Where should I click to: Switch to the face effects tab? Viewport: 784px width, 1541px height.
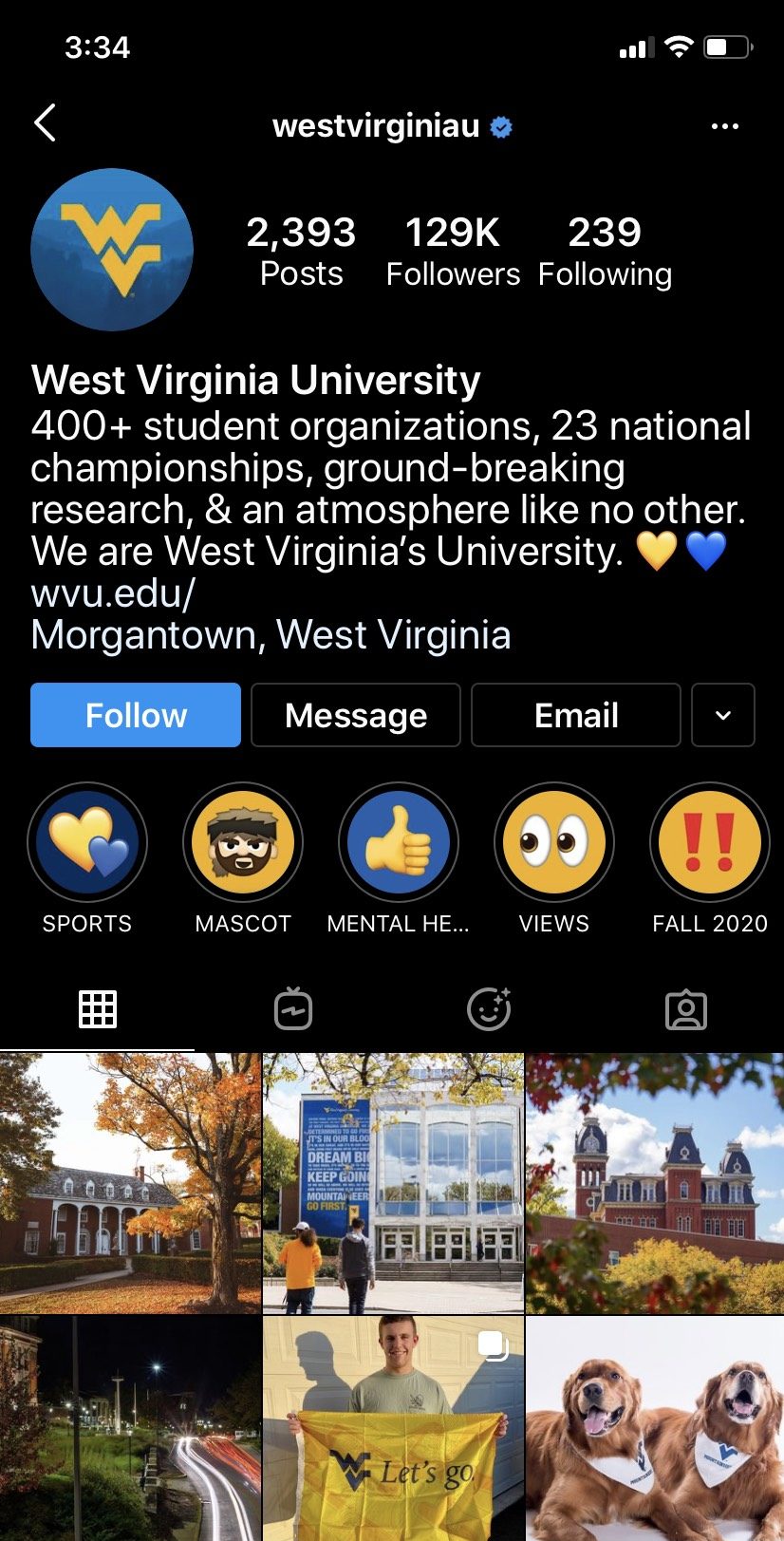(x=490, y=1009)
